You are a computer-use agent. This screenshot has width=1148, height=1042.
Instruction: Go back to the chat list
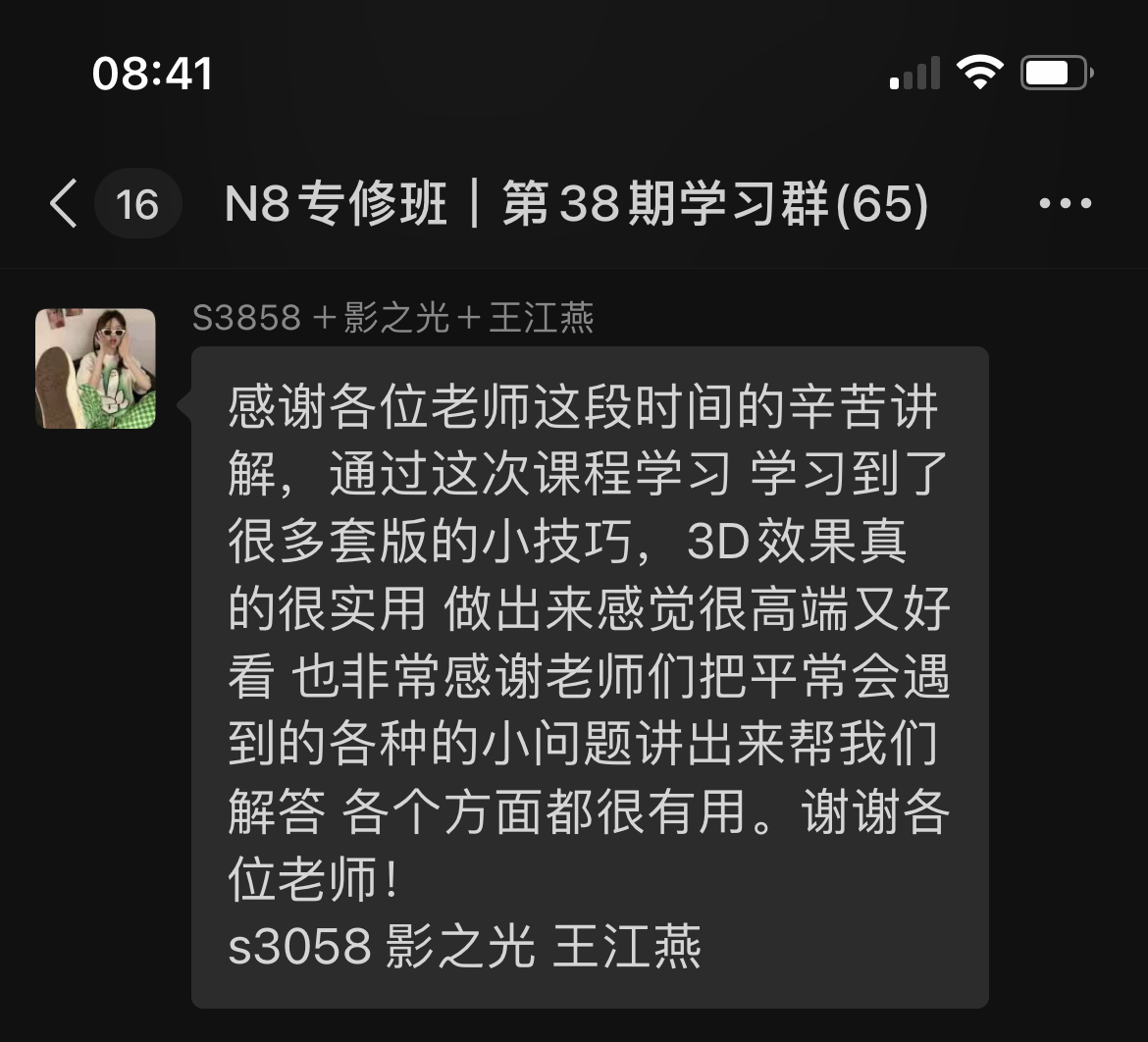(64, 204)
